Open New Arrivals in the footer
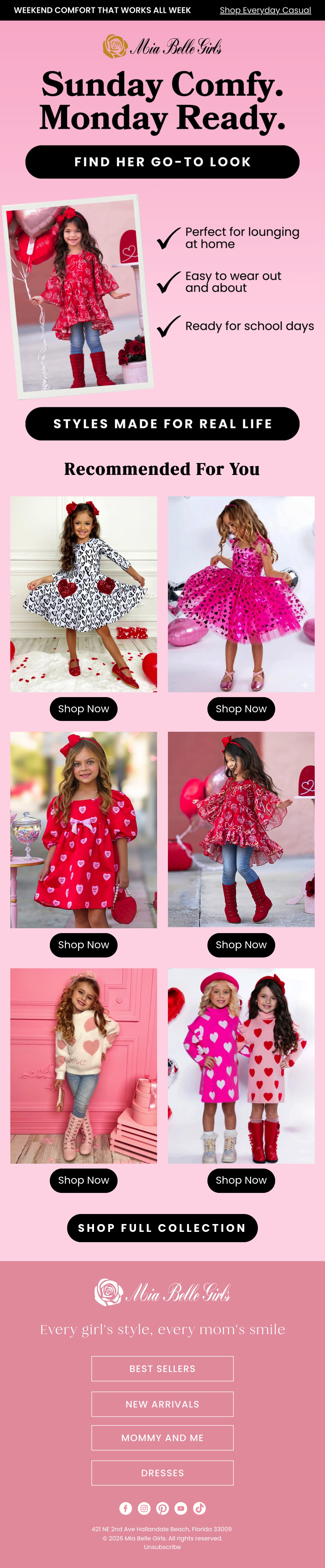 pyautogui.click(x=162, y=1404)
